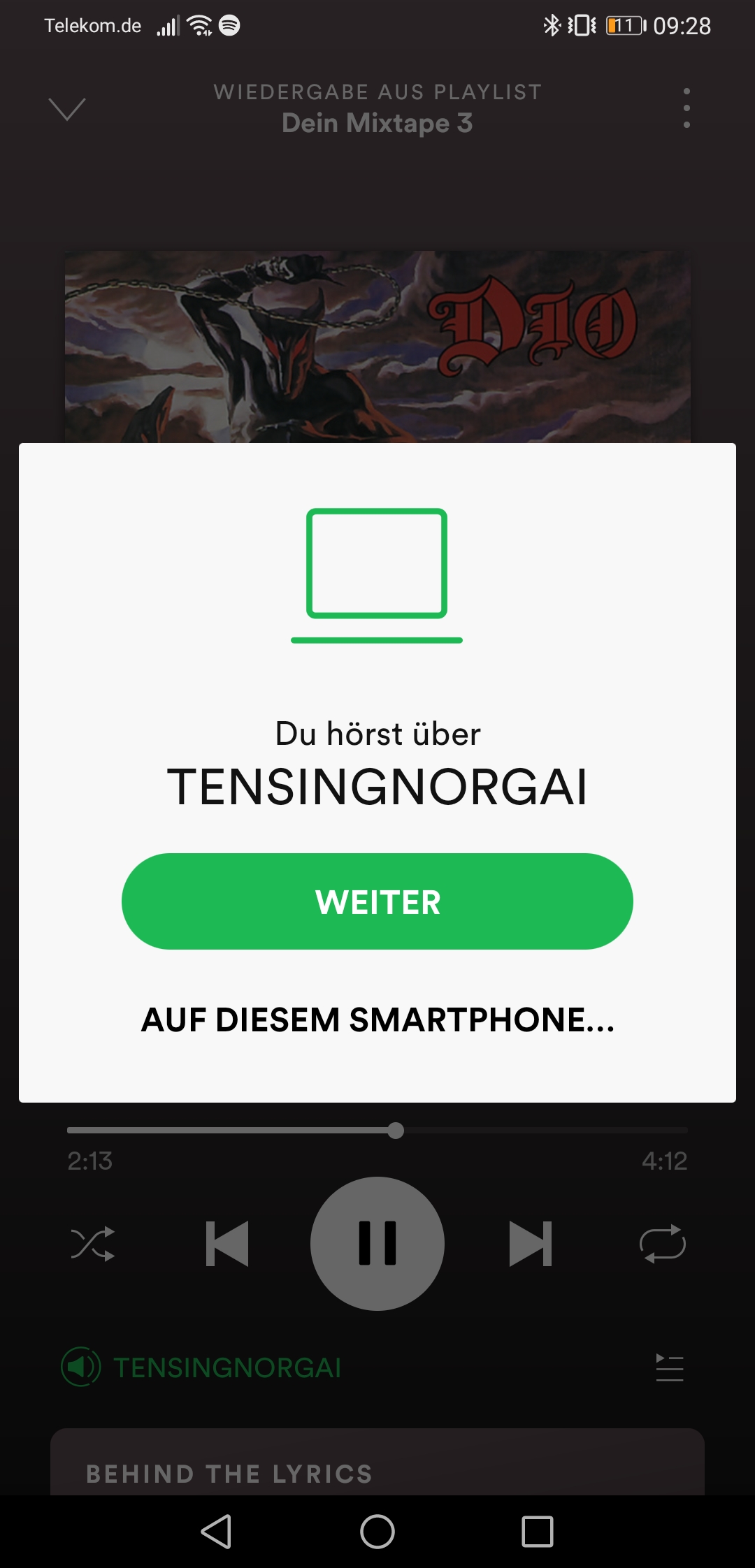
Task: Tap the green WEITER button
Action: pyautogui.click(x=377, y=901)
